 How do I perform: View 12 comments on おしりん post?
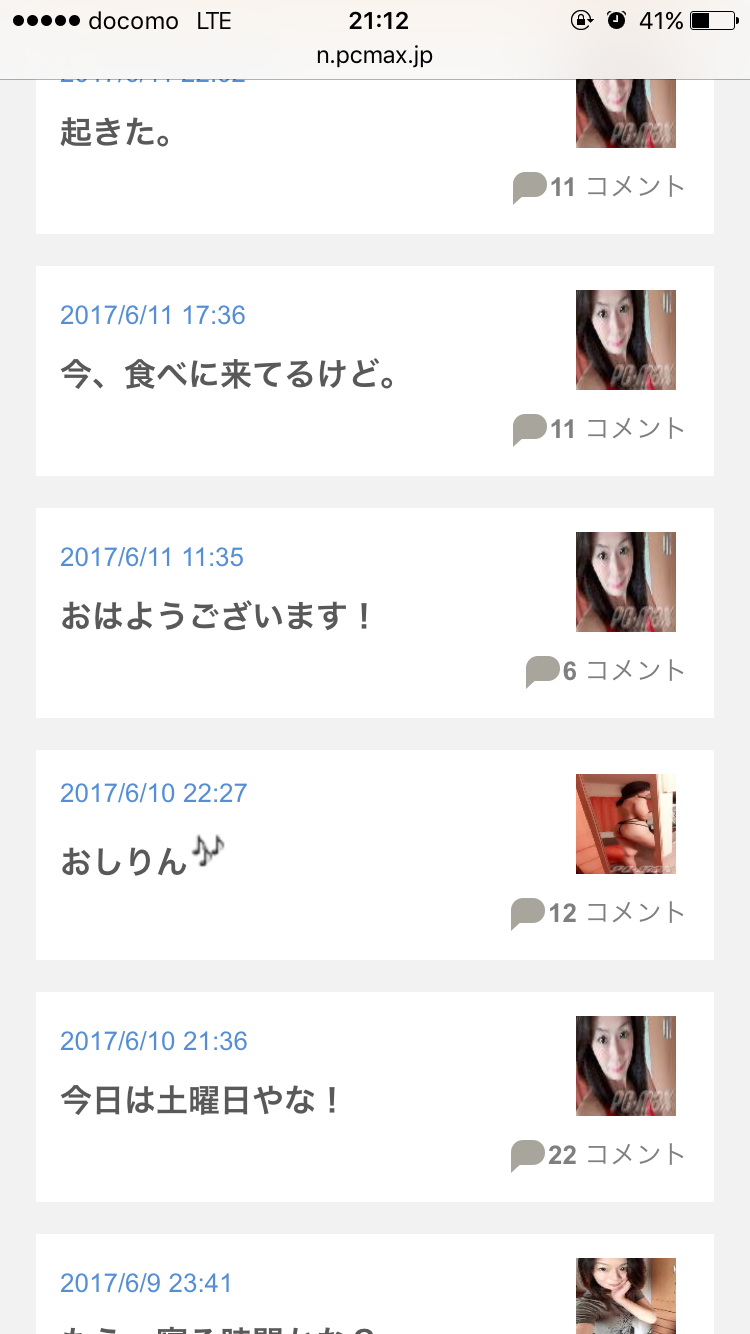[x=598, y=913]
